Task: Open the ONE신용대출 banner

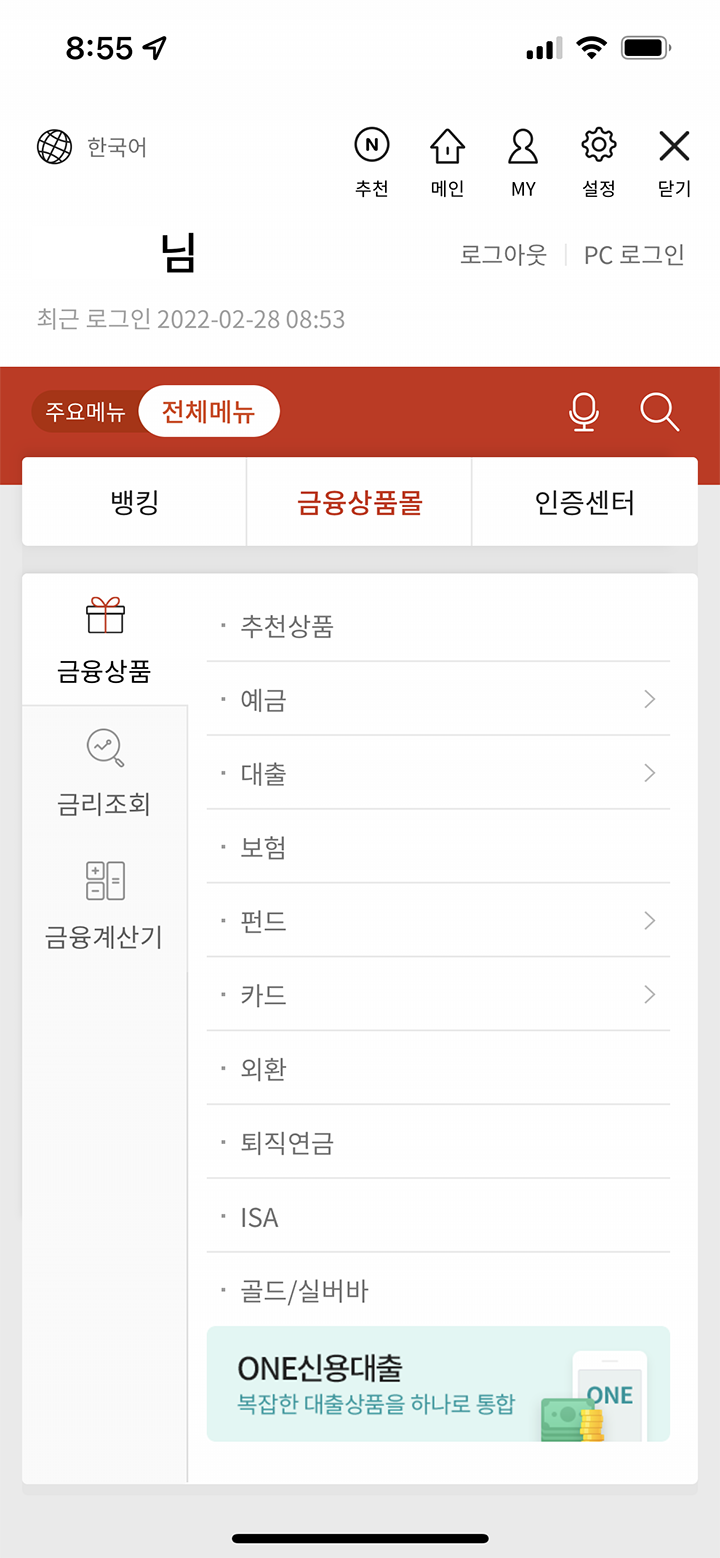Action: click(x=438, y=1384)
